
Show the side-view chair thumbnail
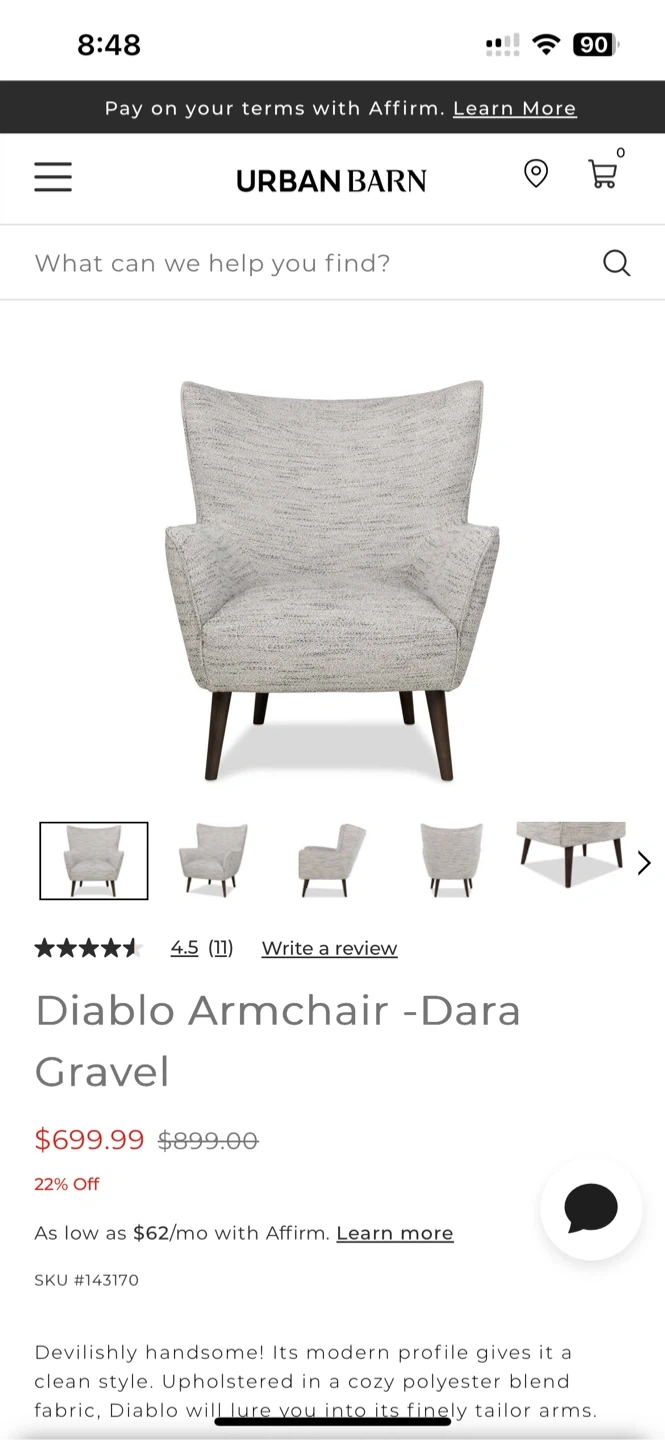click(x=332, y=860)
